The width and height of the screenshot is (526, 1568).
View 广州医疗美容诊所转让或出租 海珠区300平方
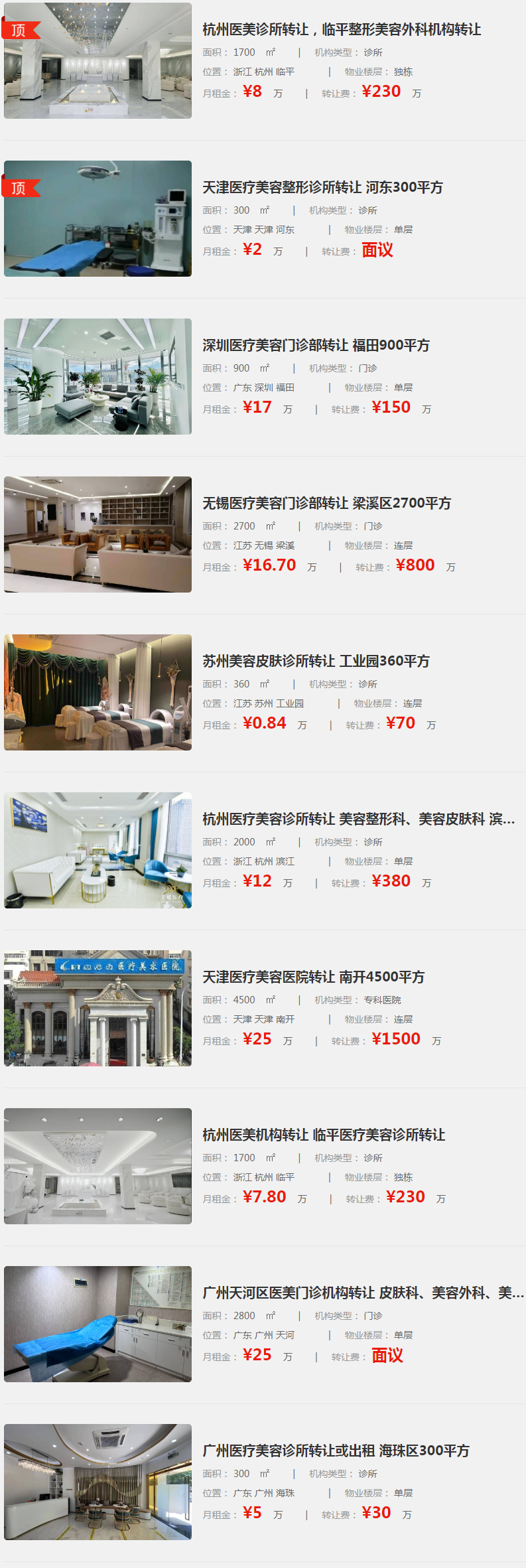coord(336,1451)
